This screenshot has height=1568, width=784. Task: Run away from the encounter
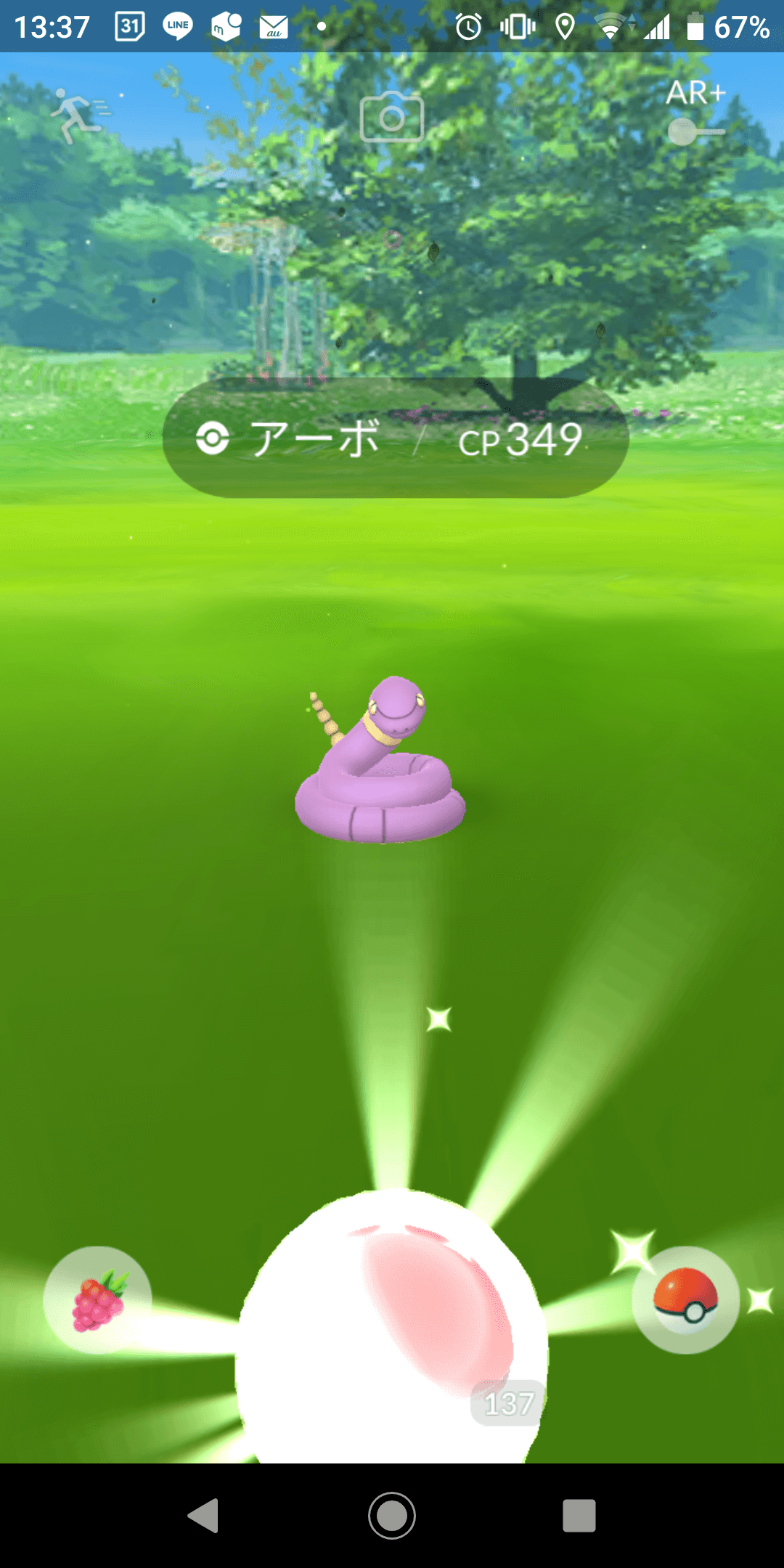[x=78, y=115]
